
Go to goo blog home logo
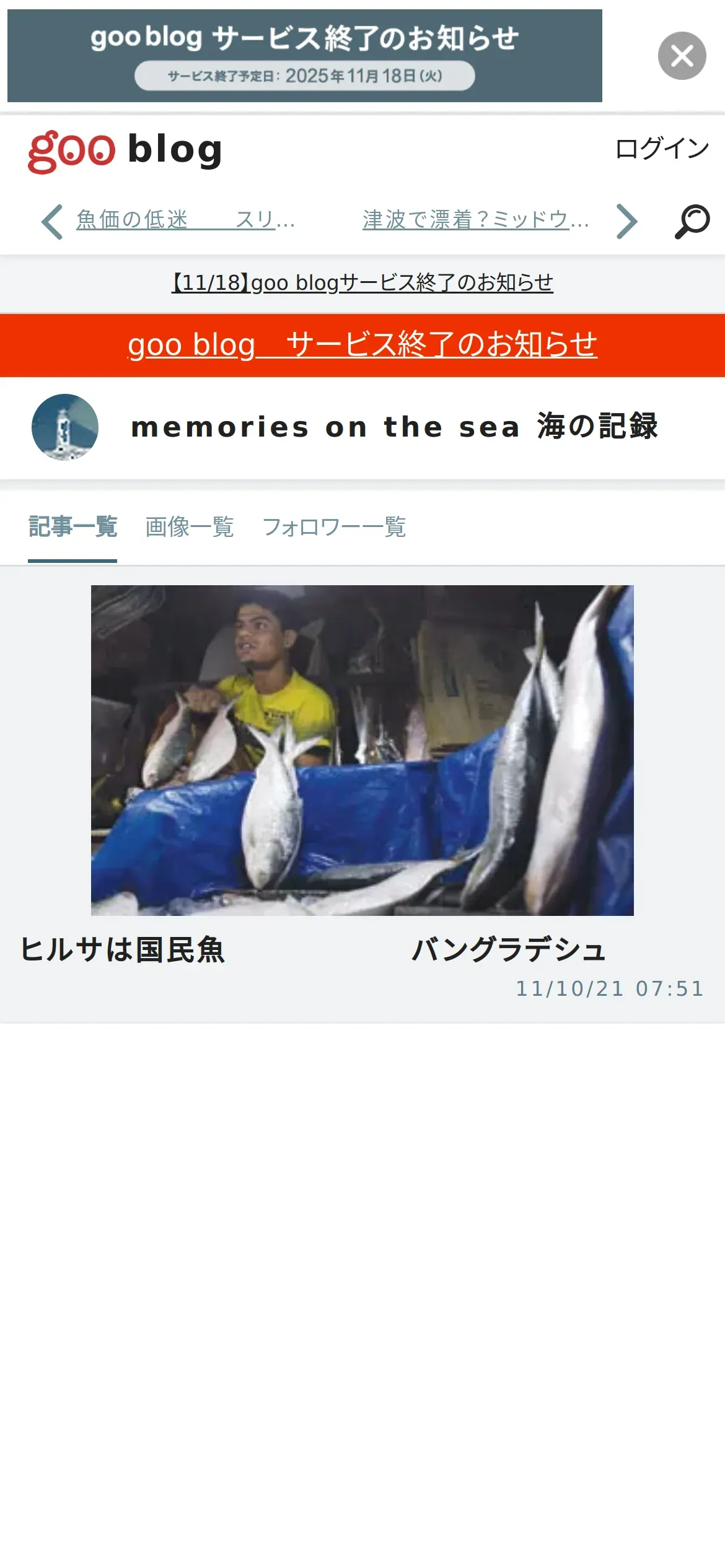pyautogui.click(x=125, y=150)
